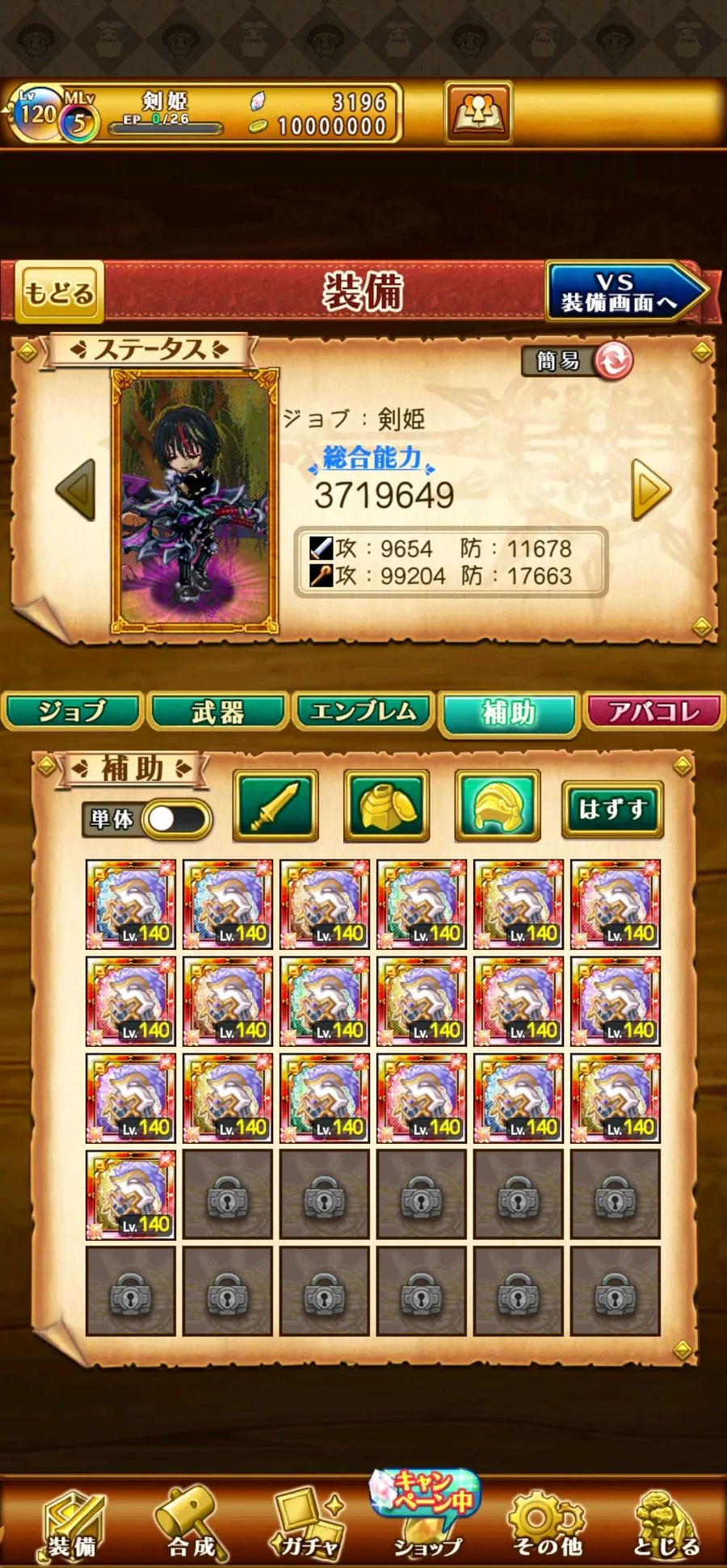Toggle the 単体 switch
This screenshot has width=727, height=1568.
pyautogui.click(x=177, y=819)
